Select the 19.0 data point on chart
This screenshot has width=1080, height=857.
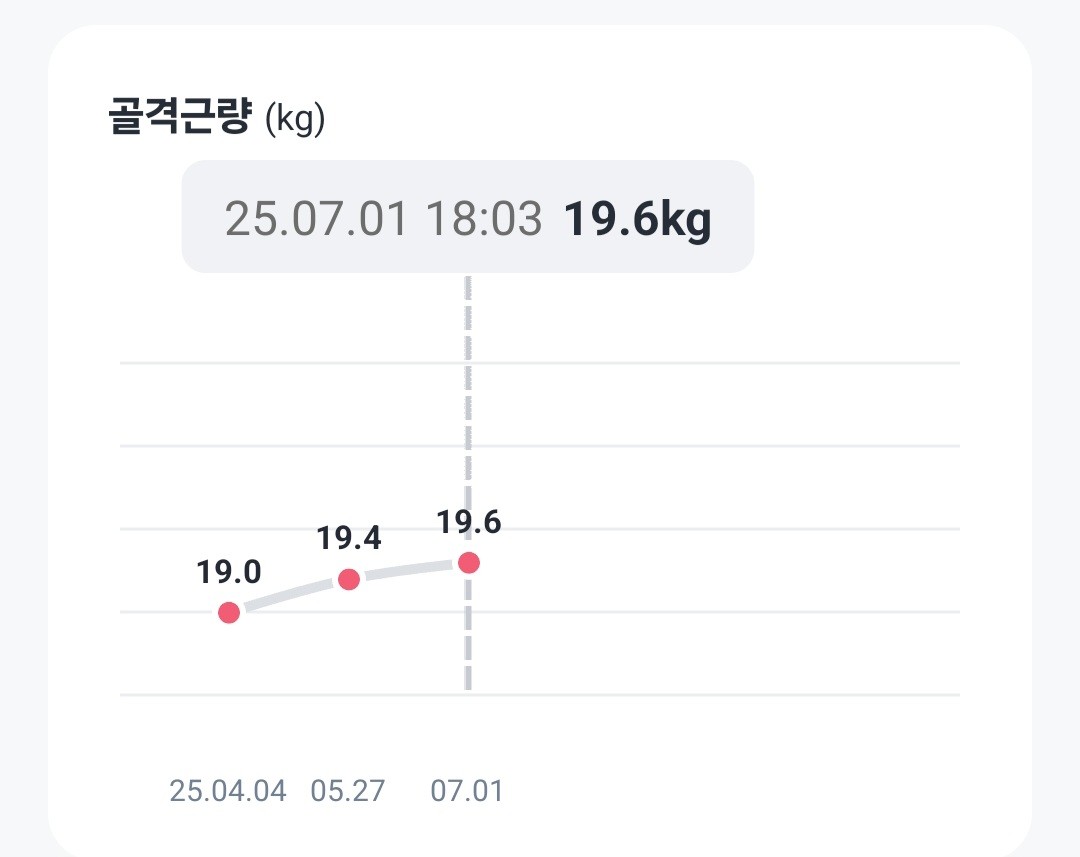pos(229,613)
